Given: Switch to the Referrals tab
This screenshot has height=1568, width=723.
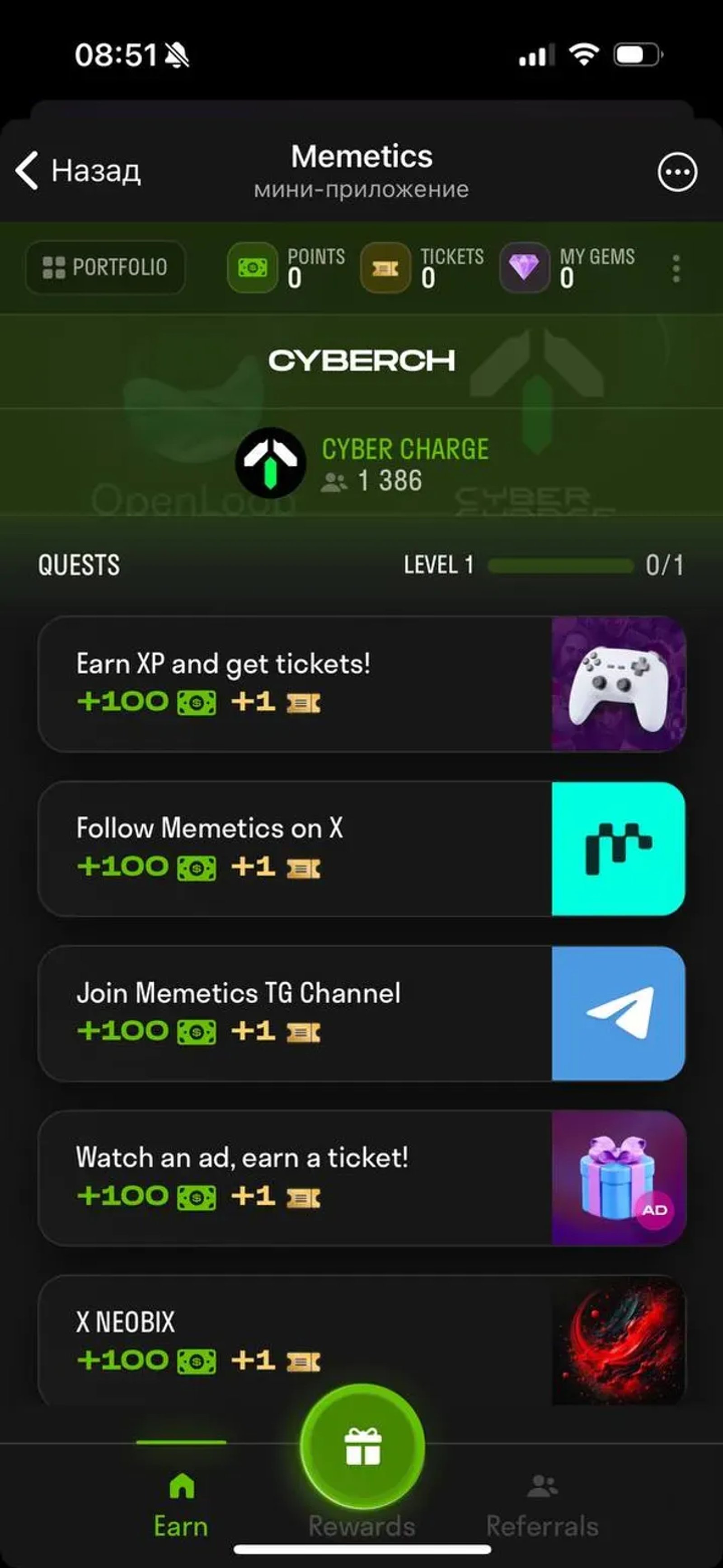Looking at the screenshot, I should click(542, 1503).
